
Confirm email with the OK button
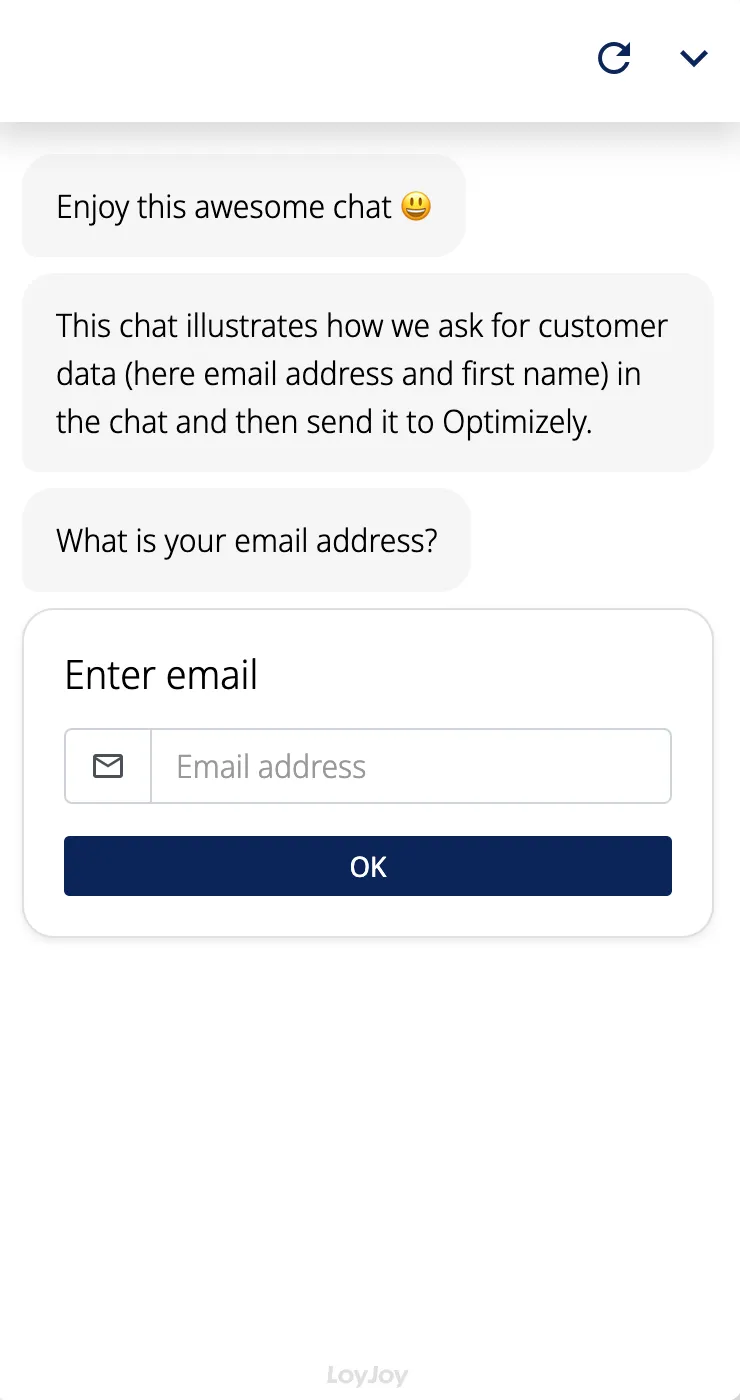pos(368,866)
